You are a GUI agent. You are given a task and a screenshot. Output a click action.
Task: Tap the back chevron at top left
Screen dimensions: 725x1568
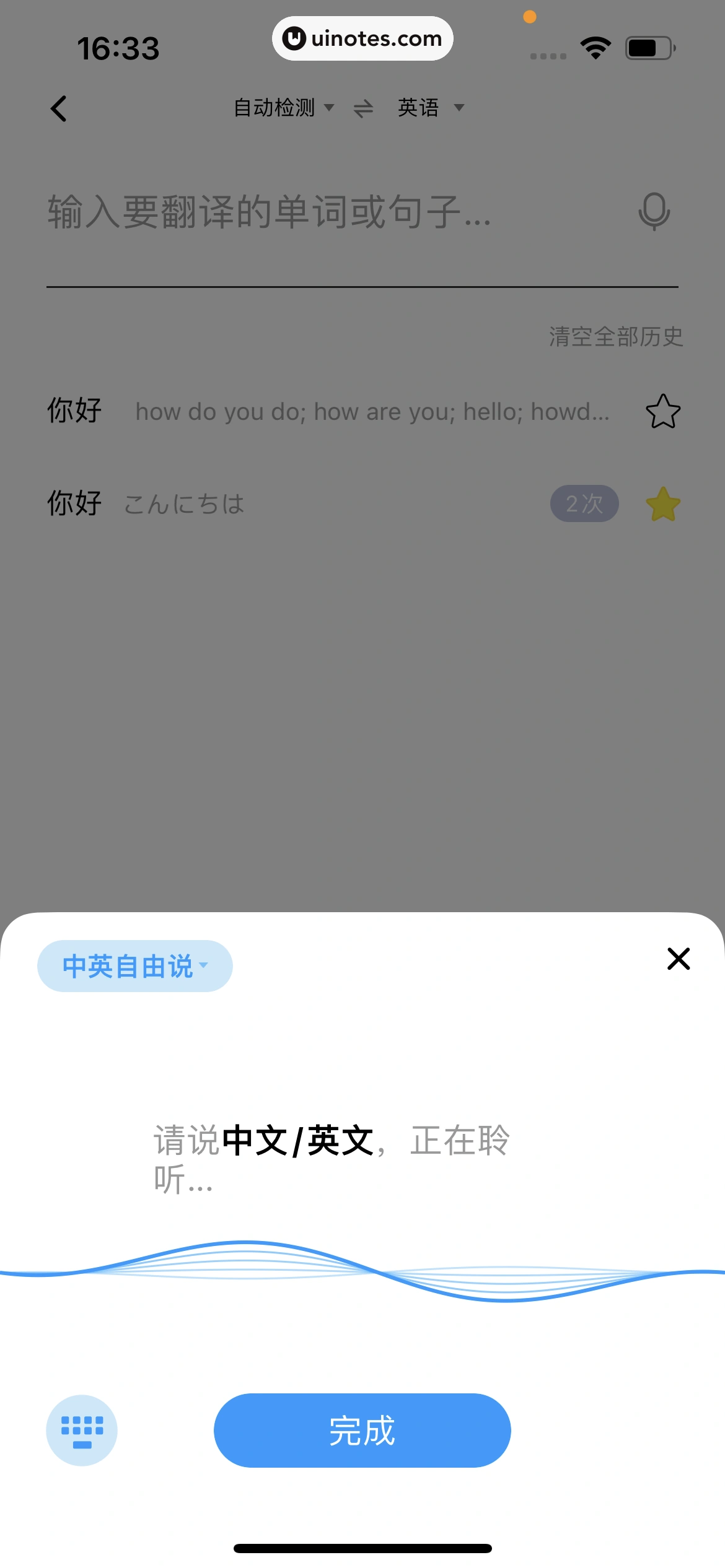(58, 108)
